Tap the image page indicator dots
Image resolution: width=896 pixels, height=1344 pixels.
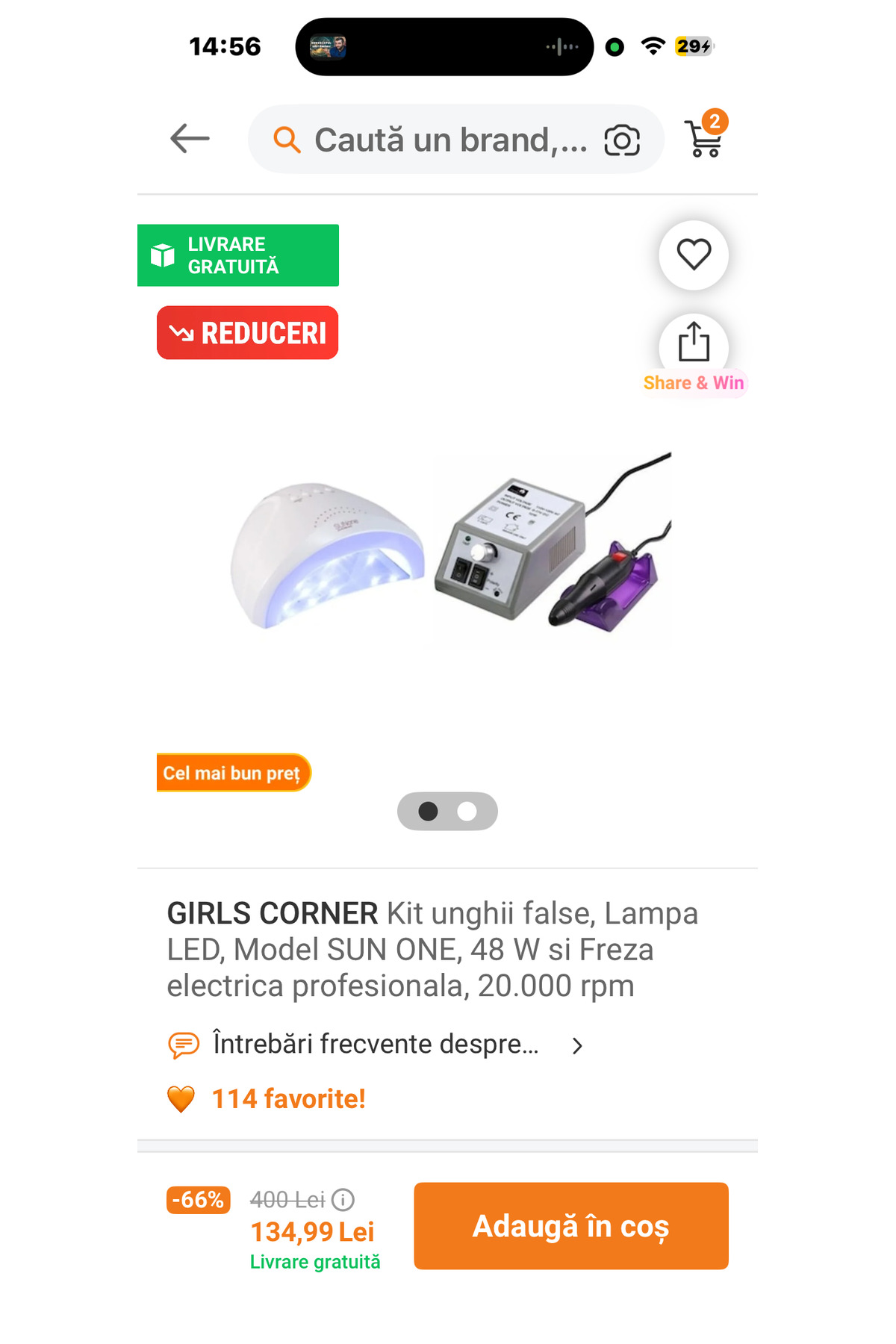[x=447, y=812]
